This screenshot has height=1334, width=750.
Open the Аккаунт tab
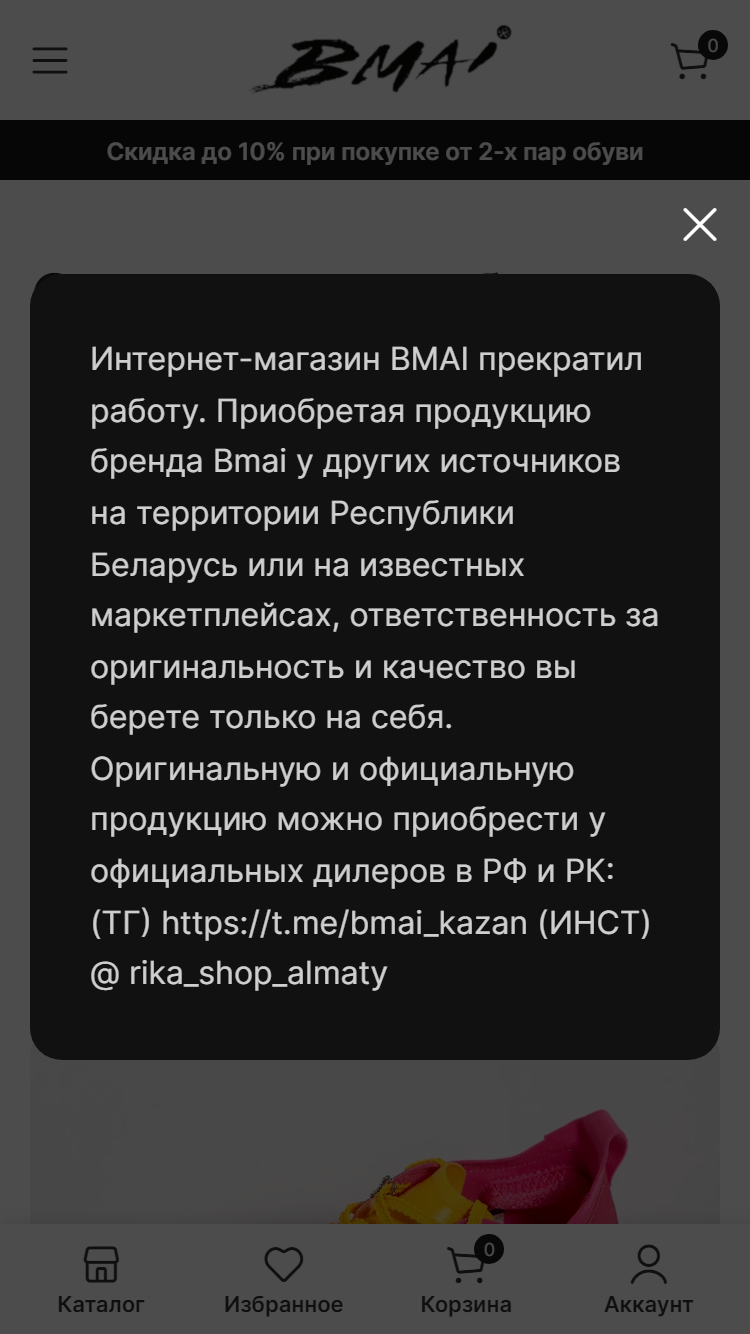click(649, 1280)
